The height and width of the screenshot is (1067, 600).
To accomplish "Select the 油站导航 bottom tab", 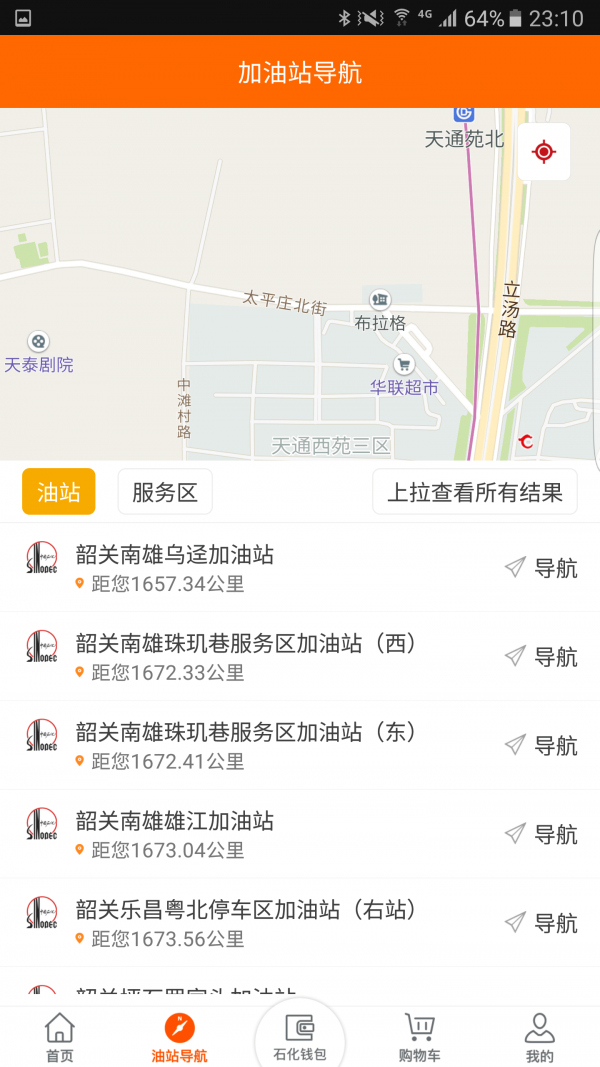I will (x=180, y=1038).
